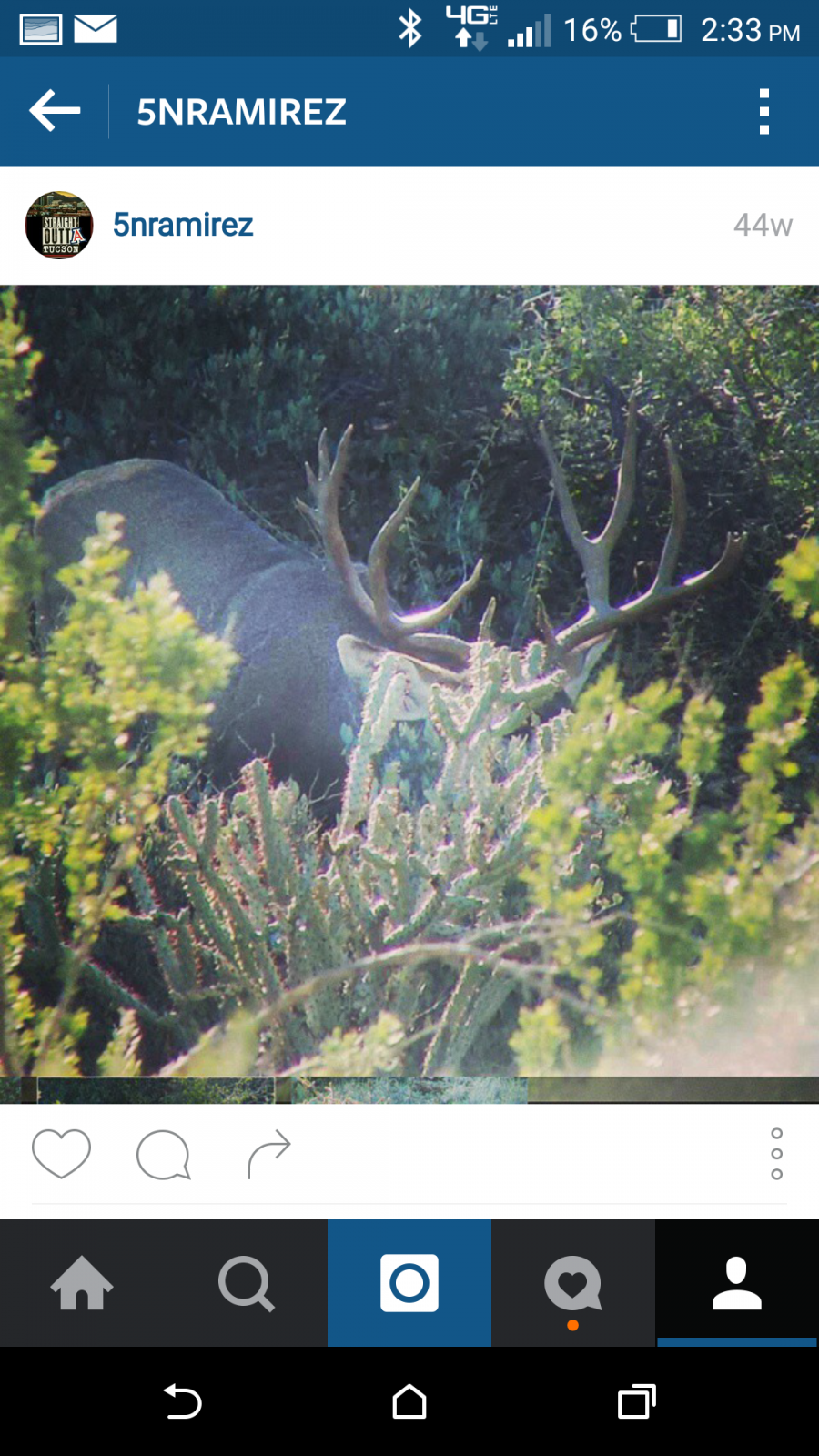Open the activity heart tab
The image size is (819, 1456).
[573, 1283]
